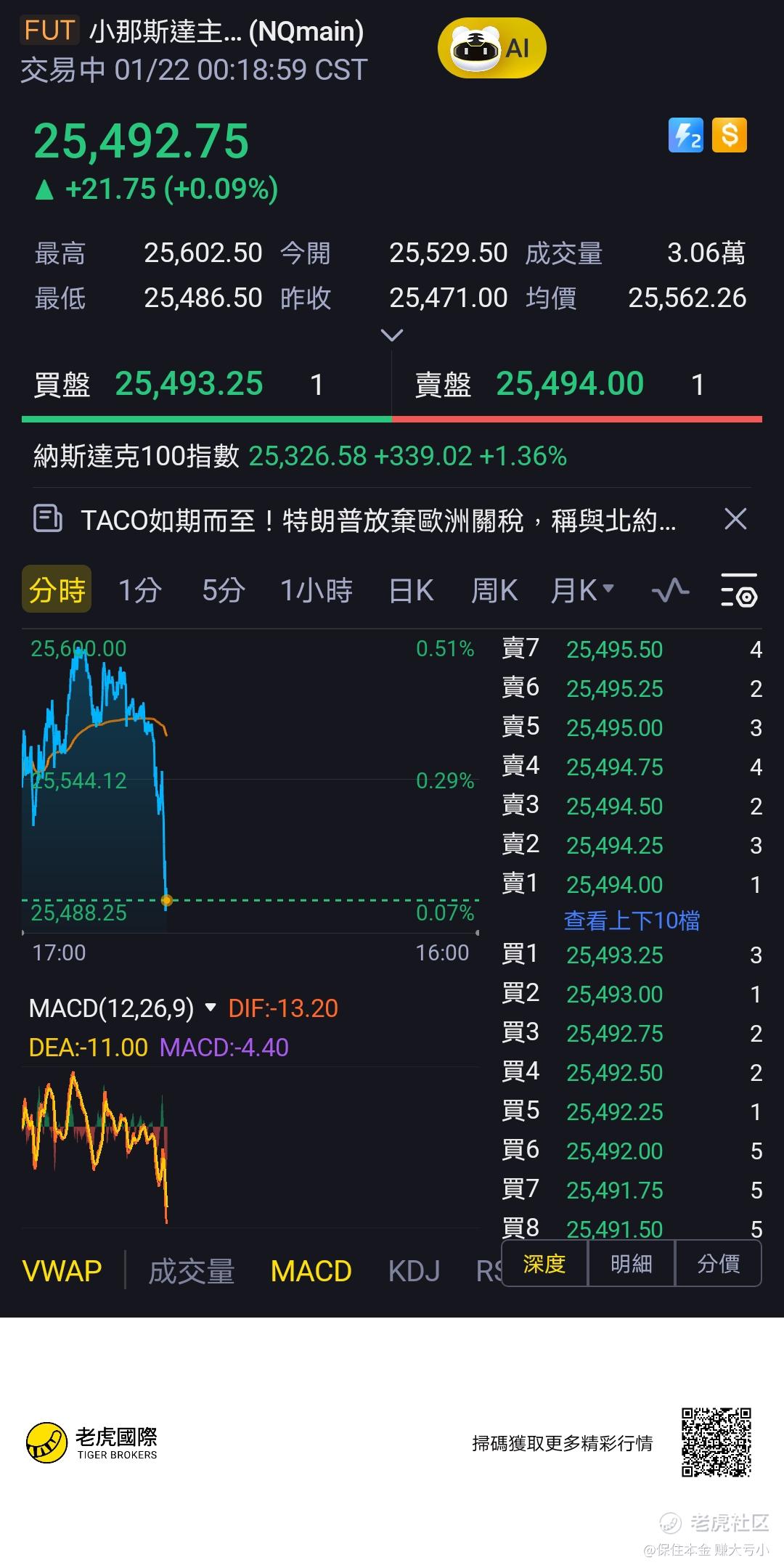Switch chart to 1分 interval

pos(139,590)
